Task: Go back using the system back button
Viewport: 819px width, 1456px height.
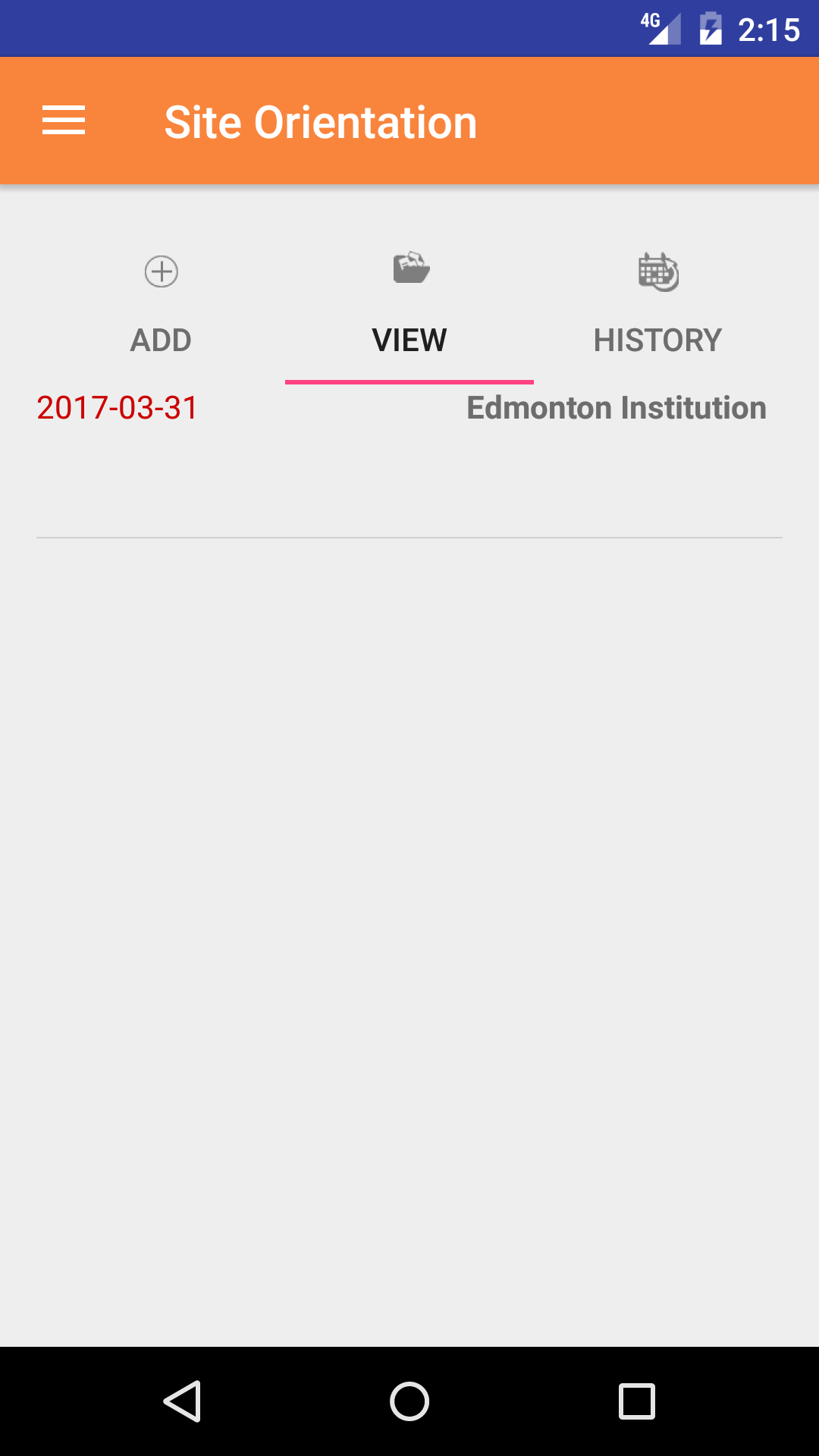Action: [x=182, y=1401]
